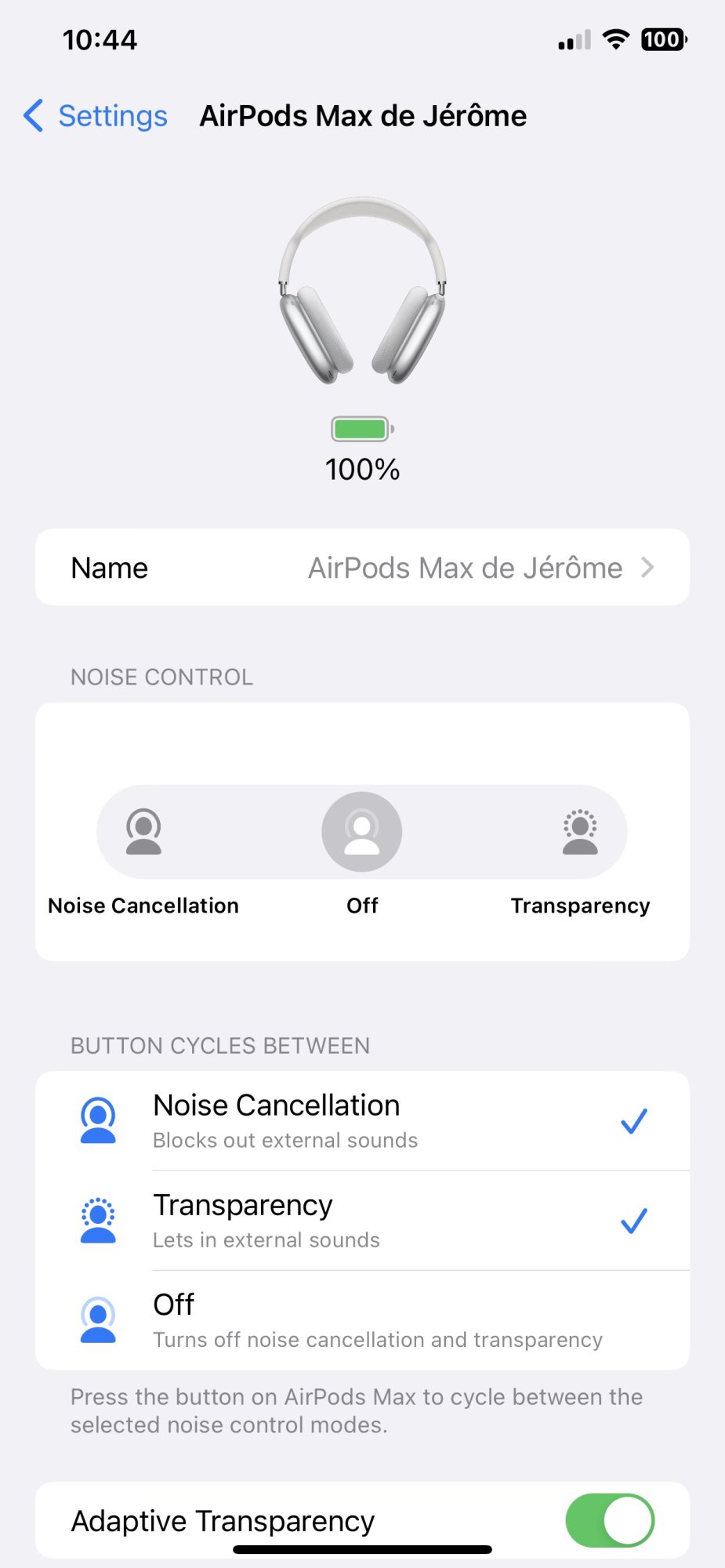This screenshot has width=725, height=1568.
Task: Switch noise control to Transparency
Action: click(x=580, y=832)
